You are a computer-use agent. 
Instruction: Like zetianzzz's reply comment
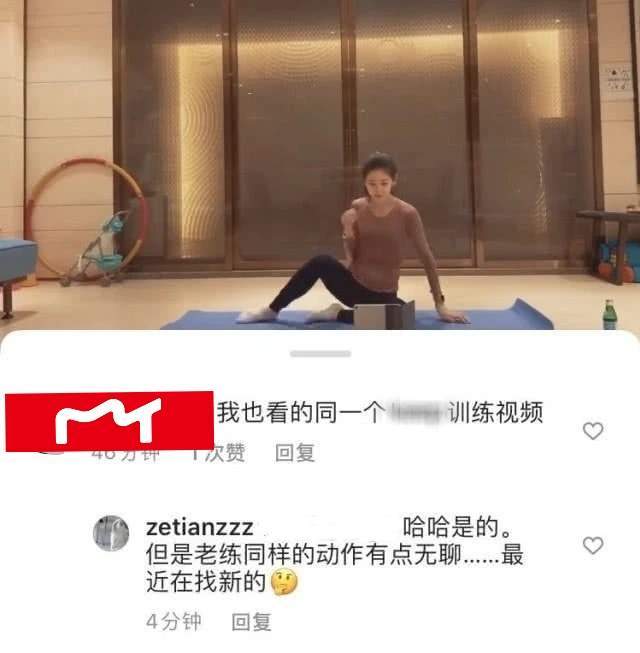point(593,545)
